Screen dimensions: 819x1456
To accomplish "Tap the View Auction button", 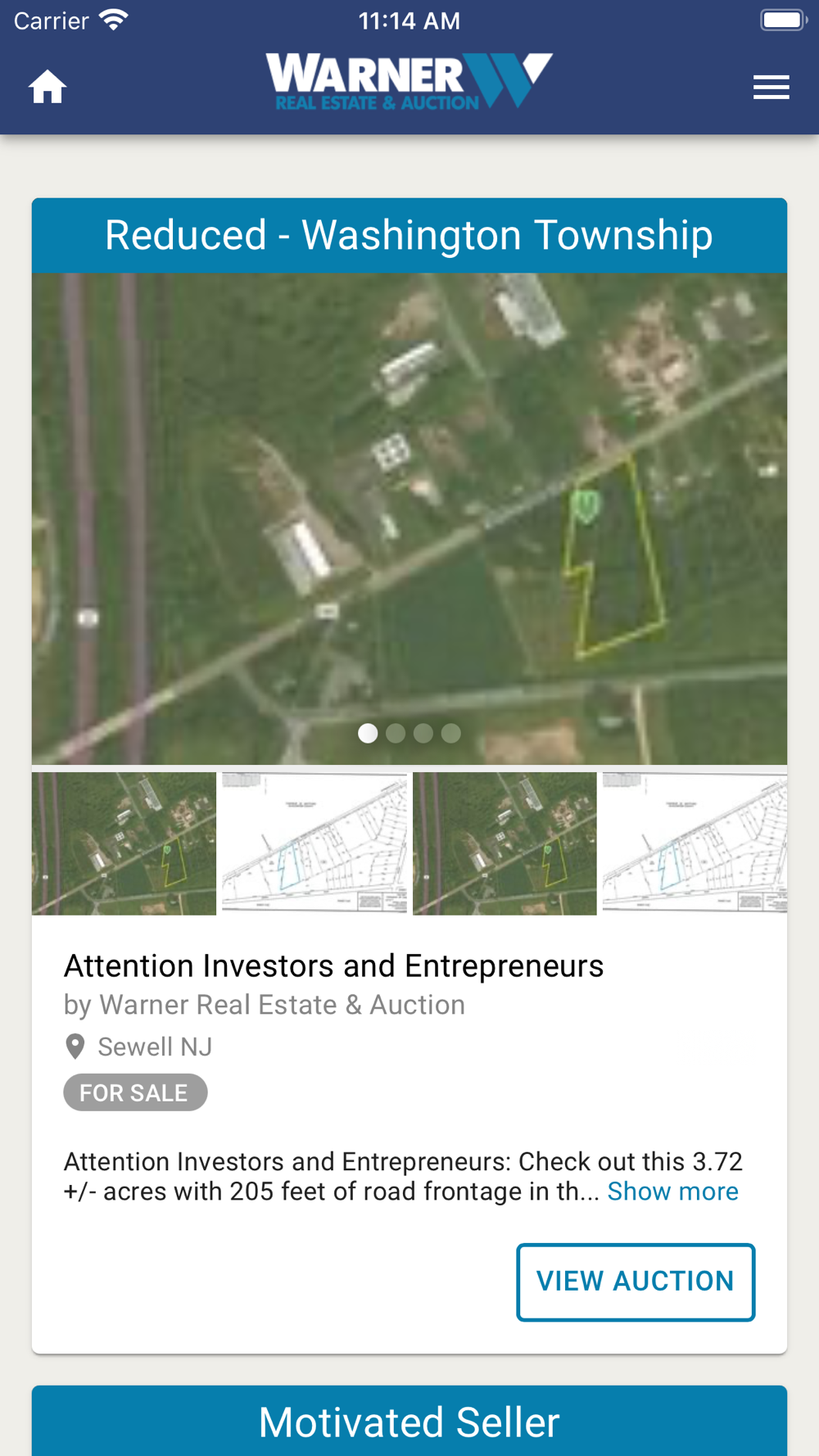I will [636, 1282].
